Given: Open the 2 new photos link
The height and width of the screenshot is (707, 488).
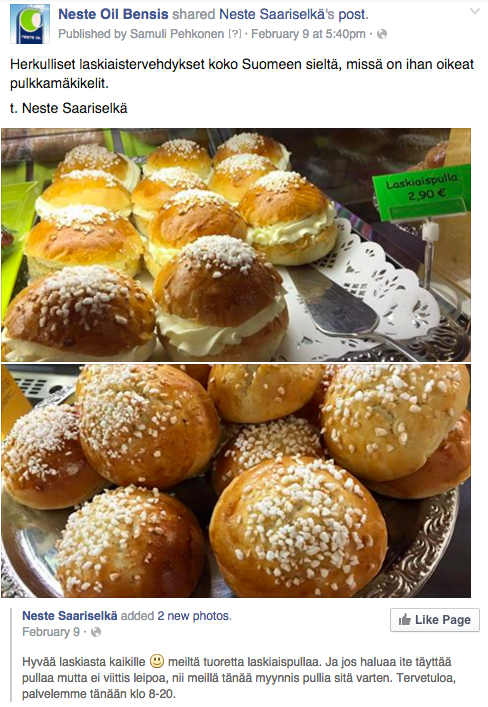Looking at the screenshot, I should (x=194, y=615).
